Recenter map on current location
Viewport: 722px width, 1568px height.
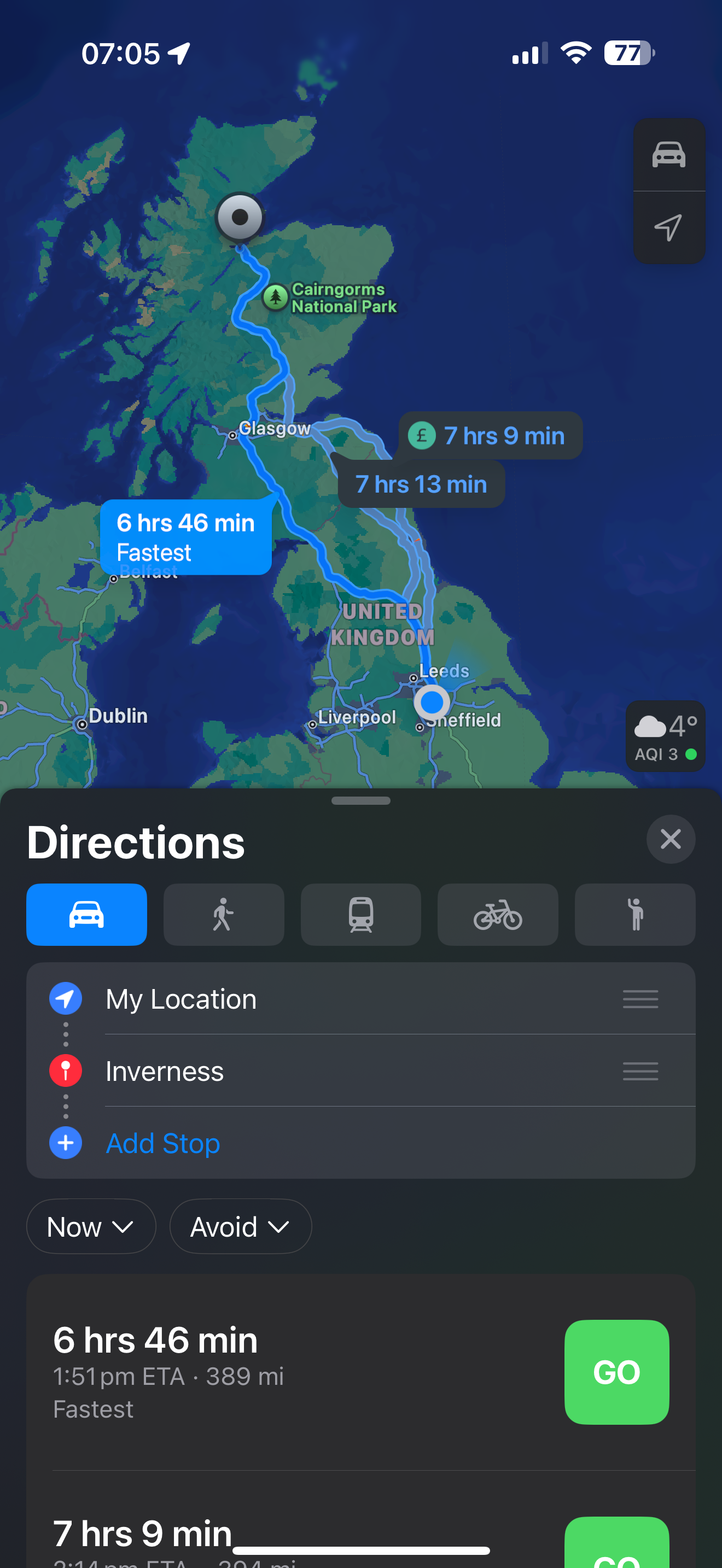pos(668,227)
